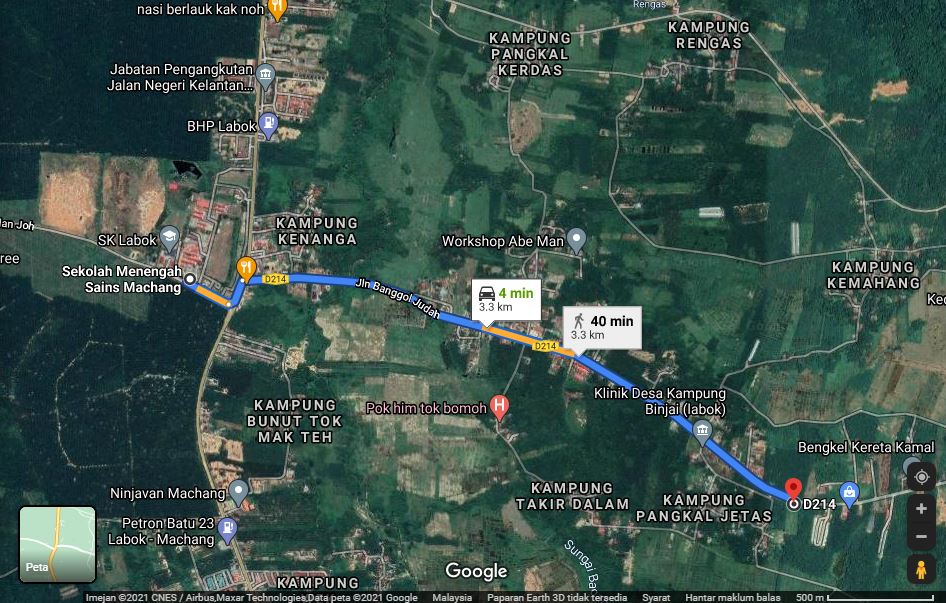Screen dimensions: 946x603
Task: Open Pok him tok bomoh marker
Action: pos(500,407)
